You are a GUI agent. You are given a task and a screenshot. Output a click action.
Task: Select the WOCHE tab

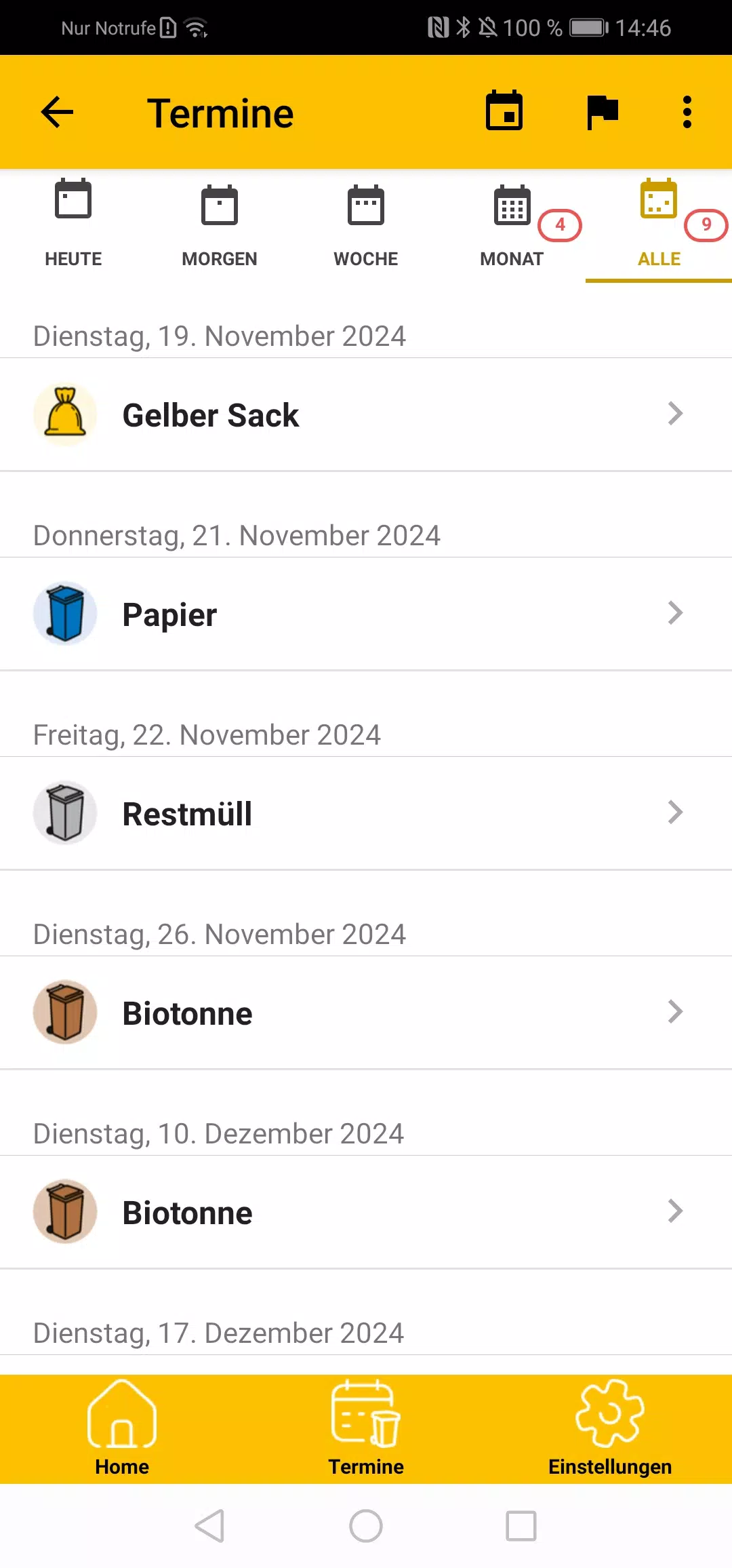pyautogui.click(x=366, y=225)
